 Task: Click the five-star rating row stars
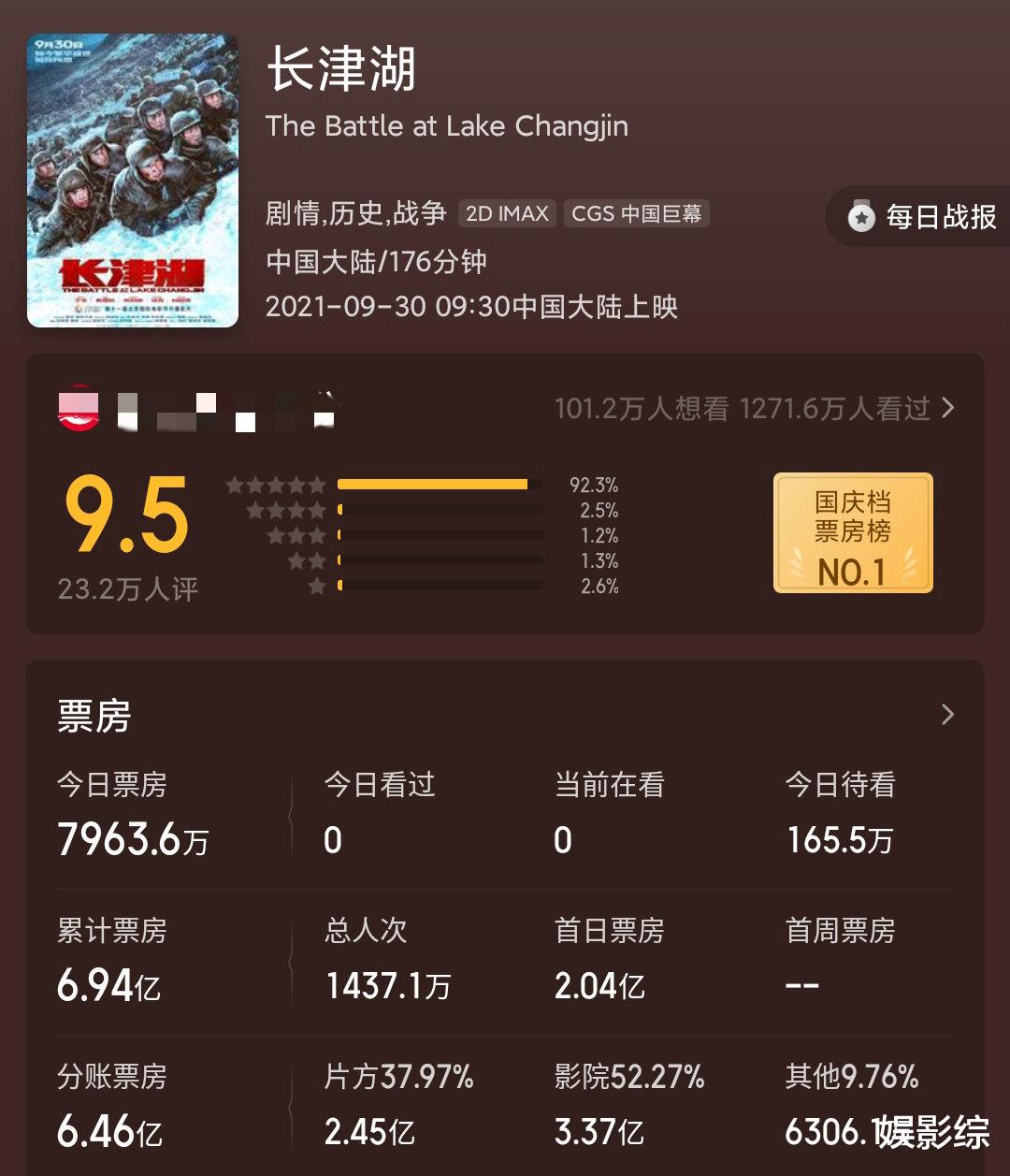(276, 486)
